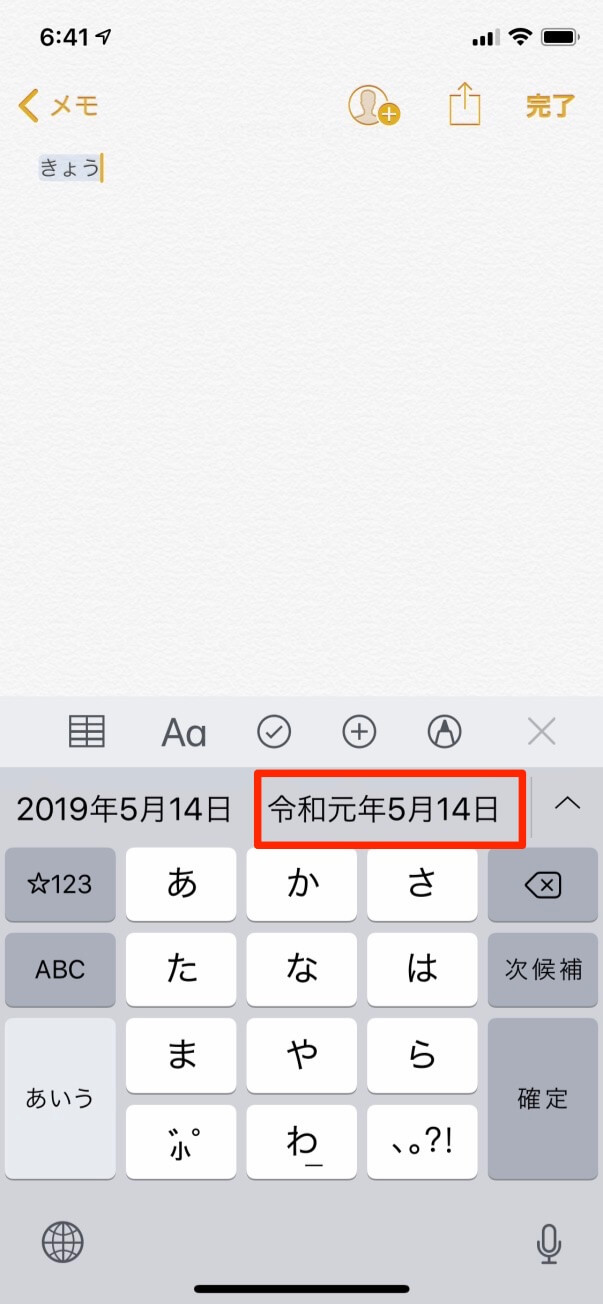The width and height of the screenshot is (603, 1304).
Task: Start dictation with the microphone
Action: click(547, 1243)
